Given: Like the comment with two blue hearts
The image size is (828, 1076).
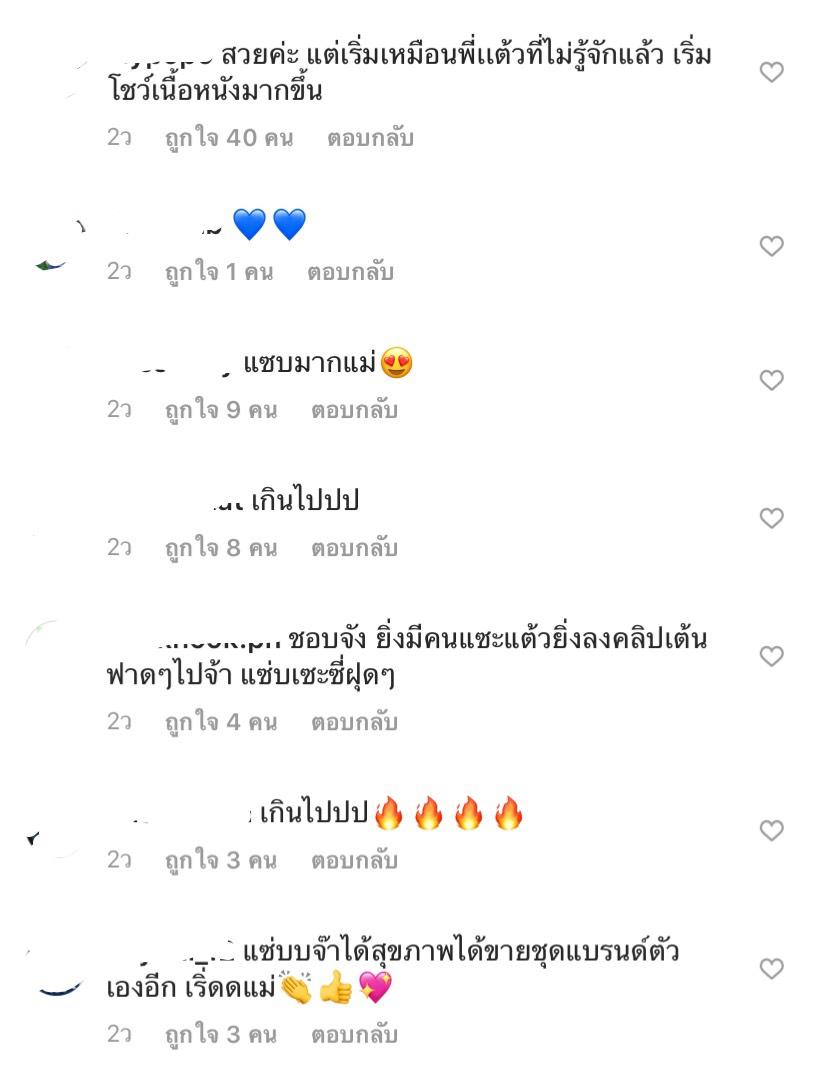Looking at the screenshot, I should click(771, 246).
